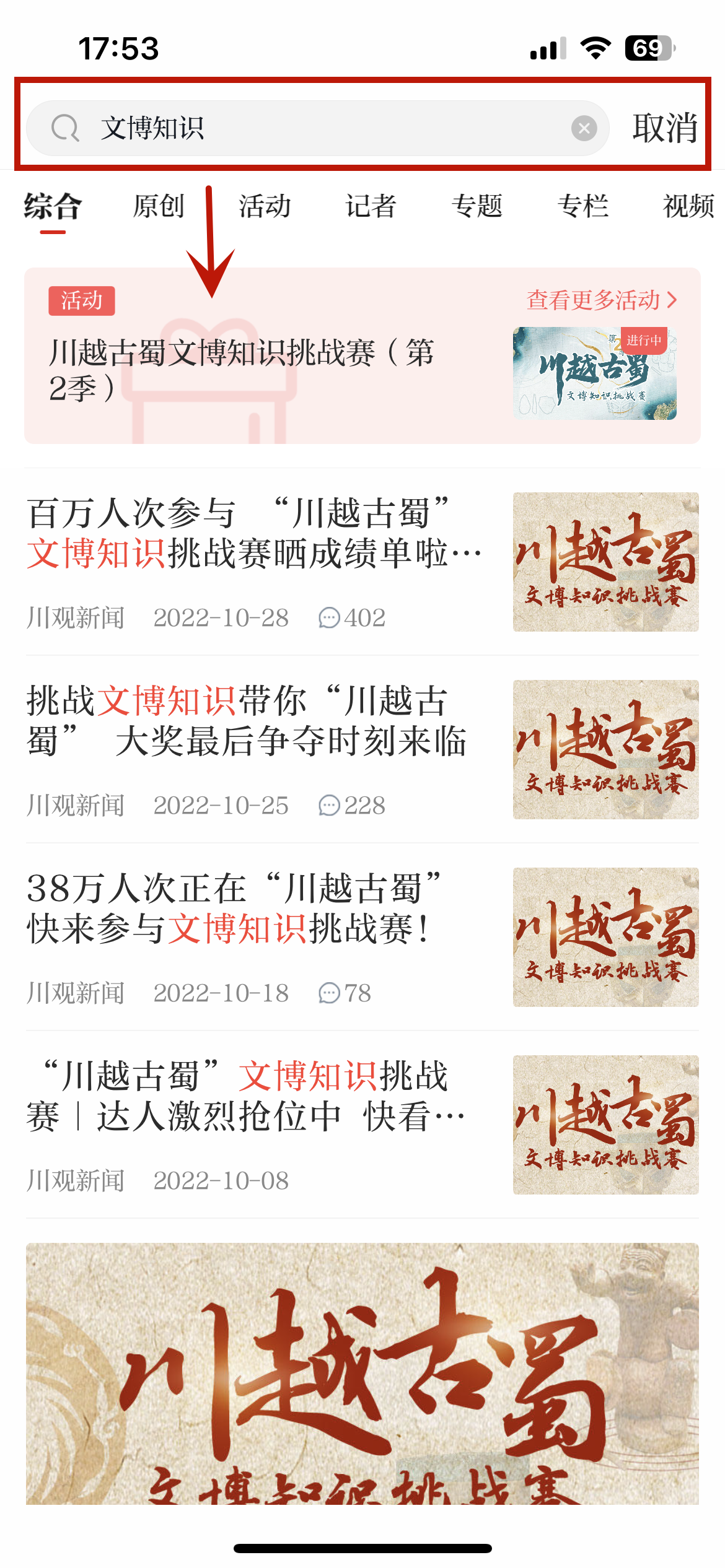Open the article 百万人次参与“川越古蜀”

[254, 533]
